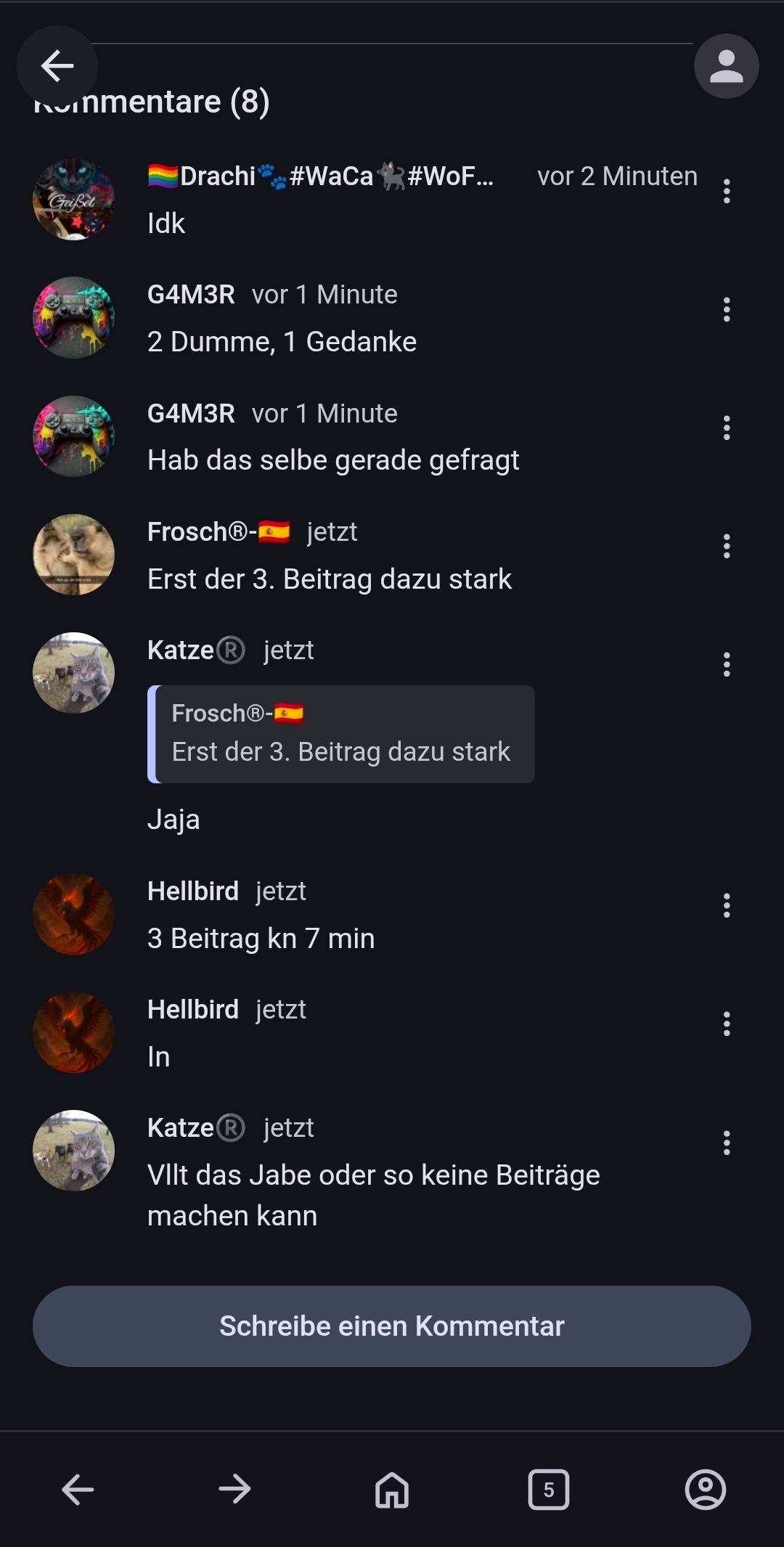Open options for "3 Beitrag kn 7 min"
The image size is (784, 1547).
(x=726, y=906)
